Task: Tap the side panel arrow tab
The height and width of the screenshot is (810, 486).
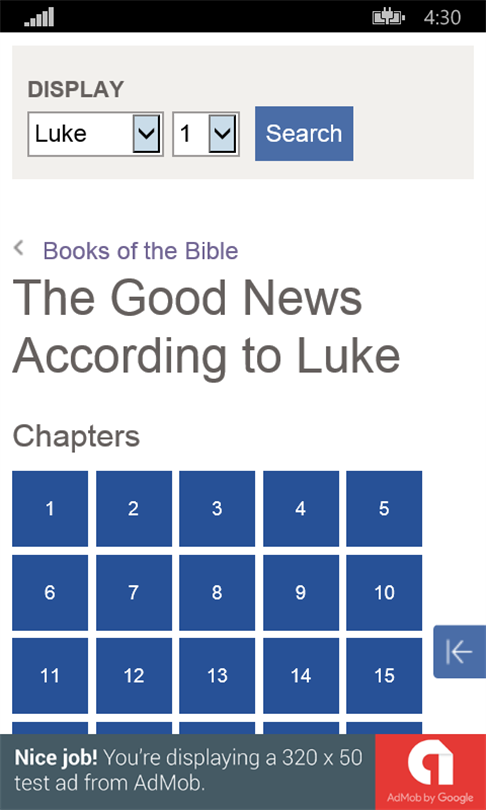Action: 460,651
